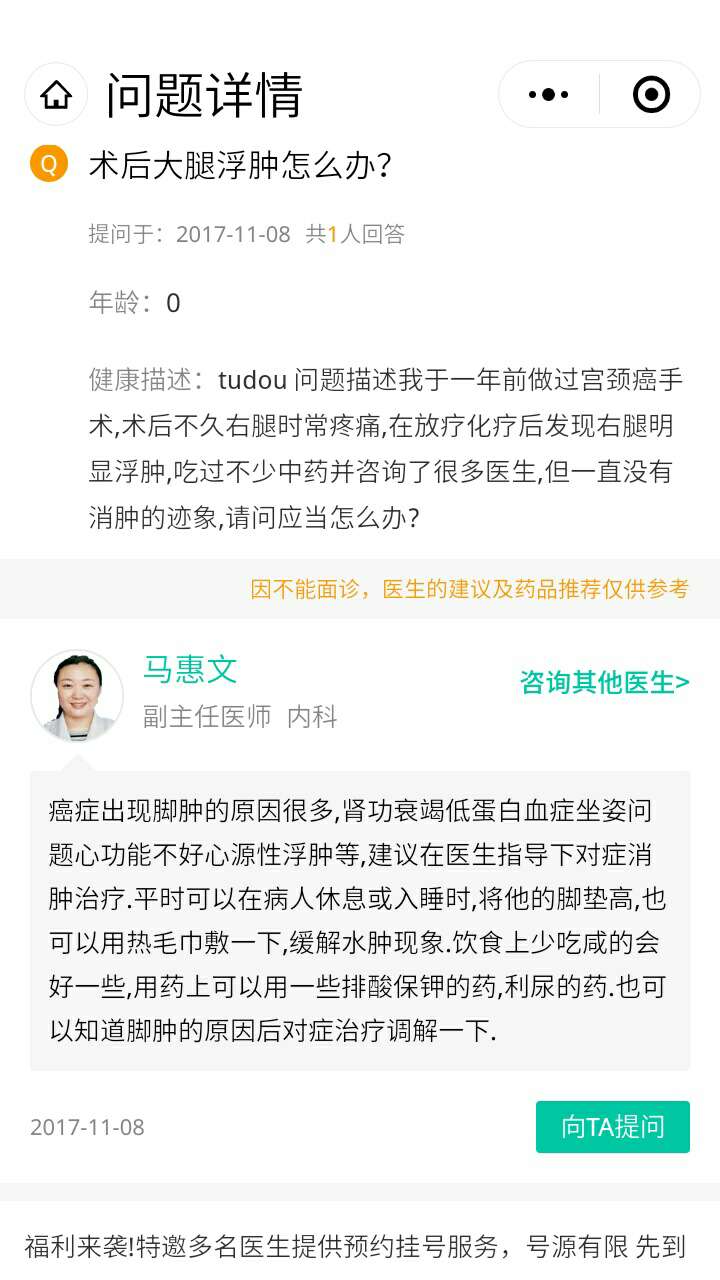Tap doctor 马惠文's profile avatar
The image size is (720, 1280).
(x=77, y=696)
